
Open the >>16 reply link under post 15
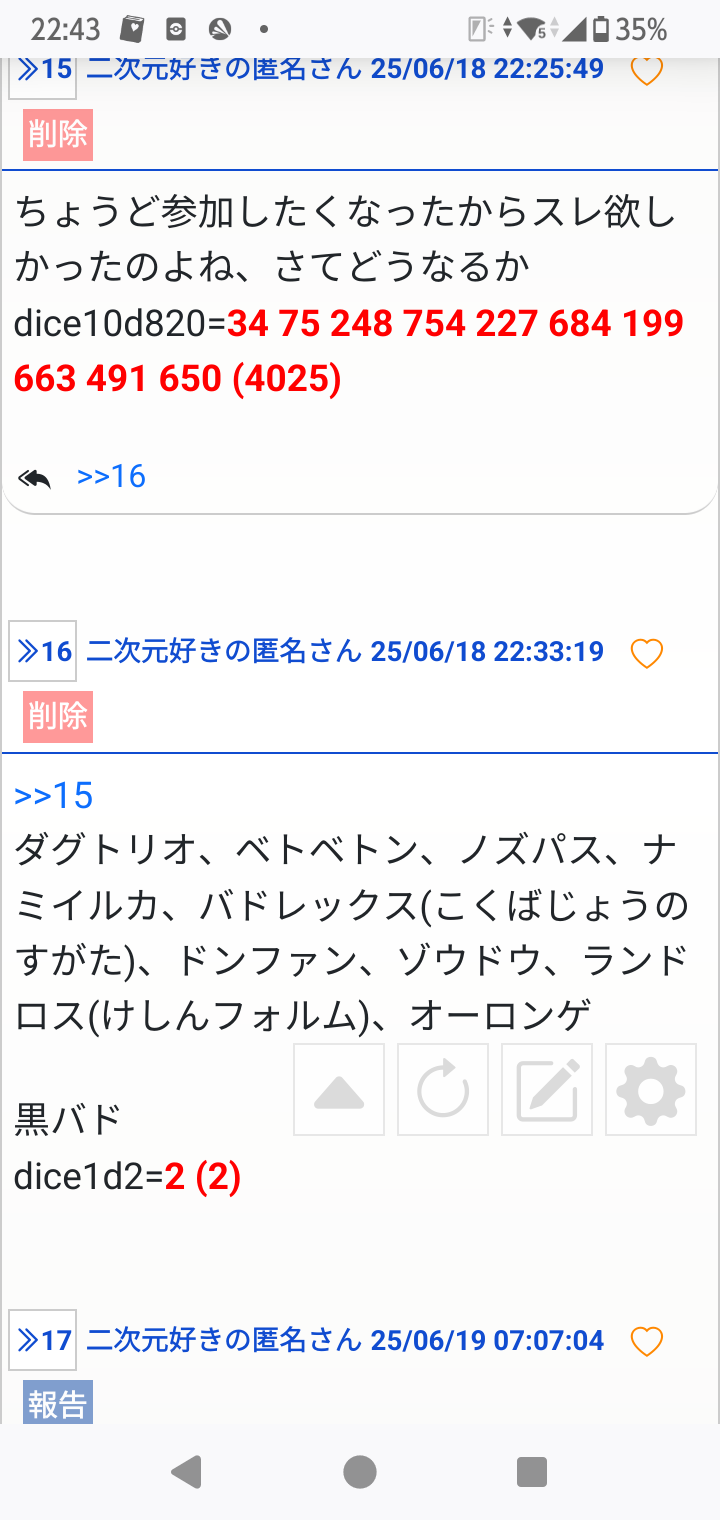pyautogui.click(x=111, y=477)
